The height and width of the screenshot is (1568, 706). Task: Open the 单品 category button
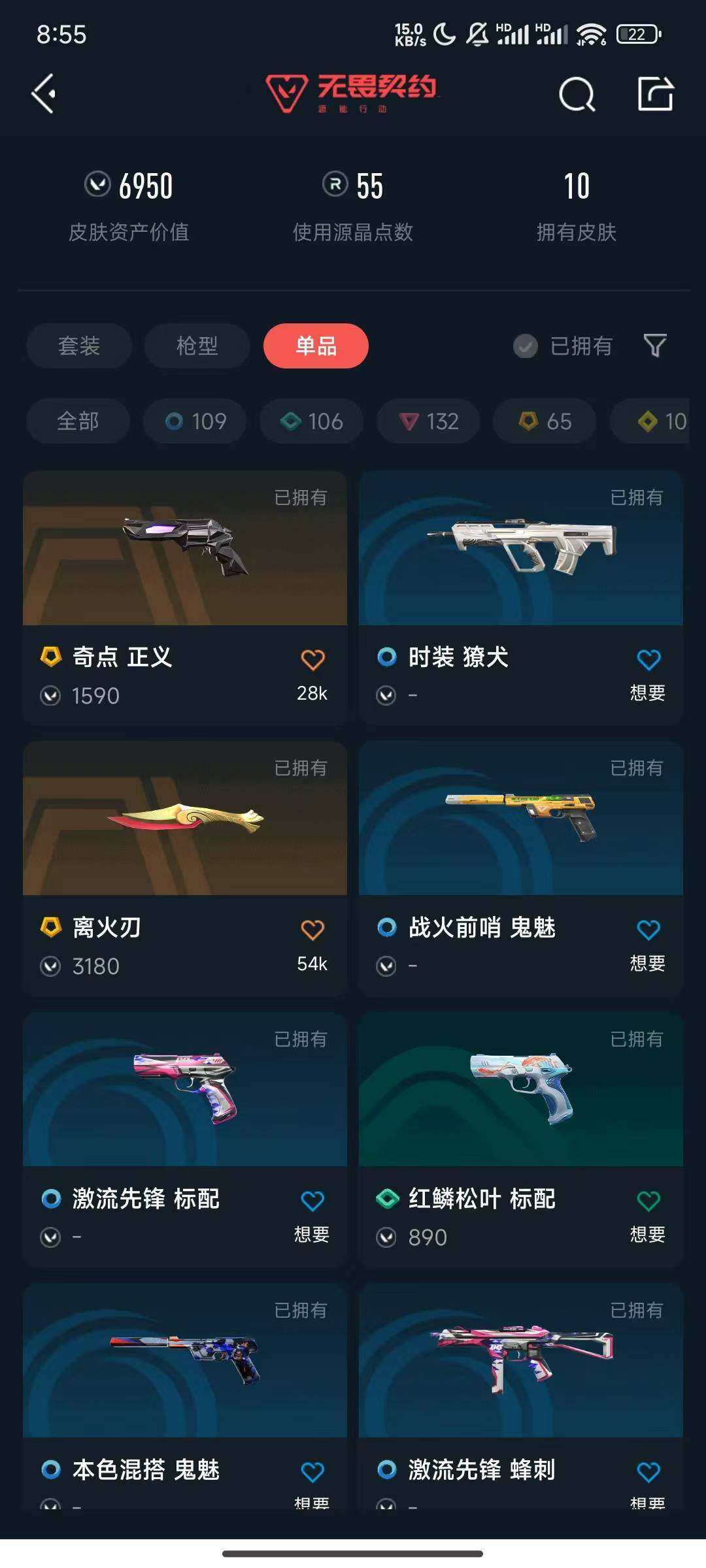[x=315, y=346]
